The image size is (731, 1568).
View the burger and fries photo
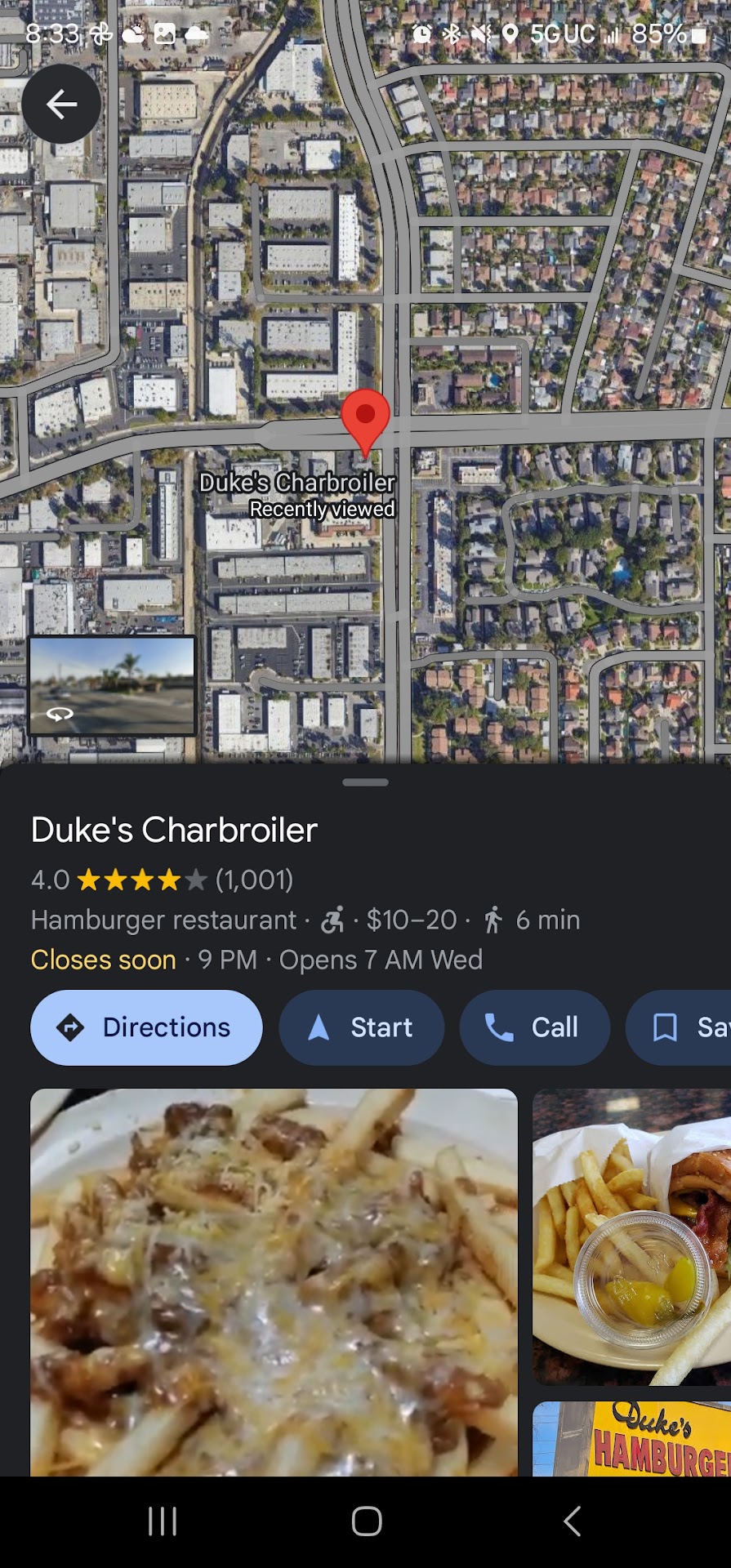pos(631,1236)
